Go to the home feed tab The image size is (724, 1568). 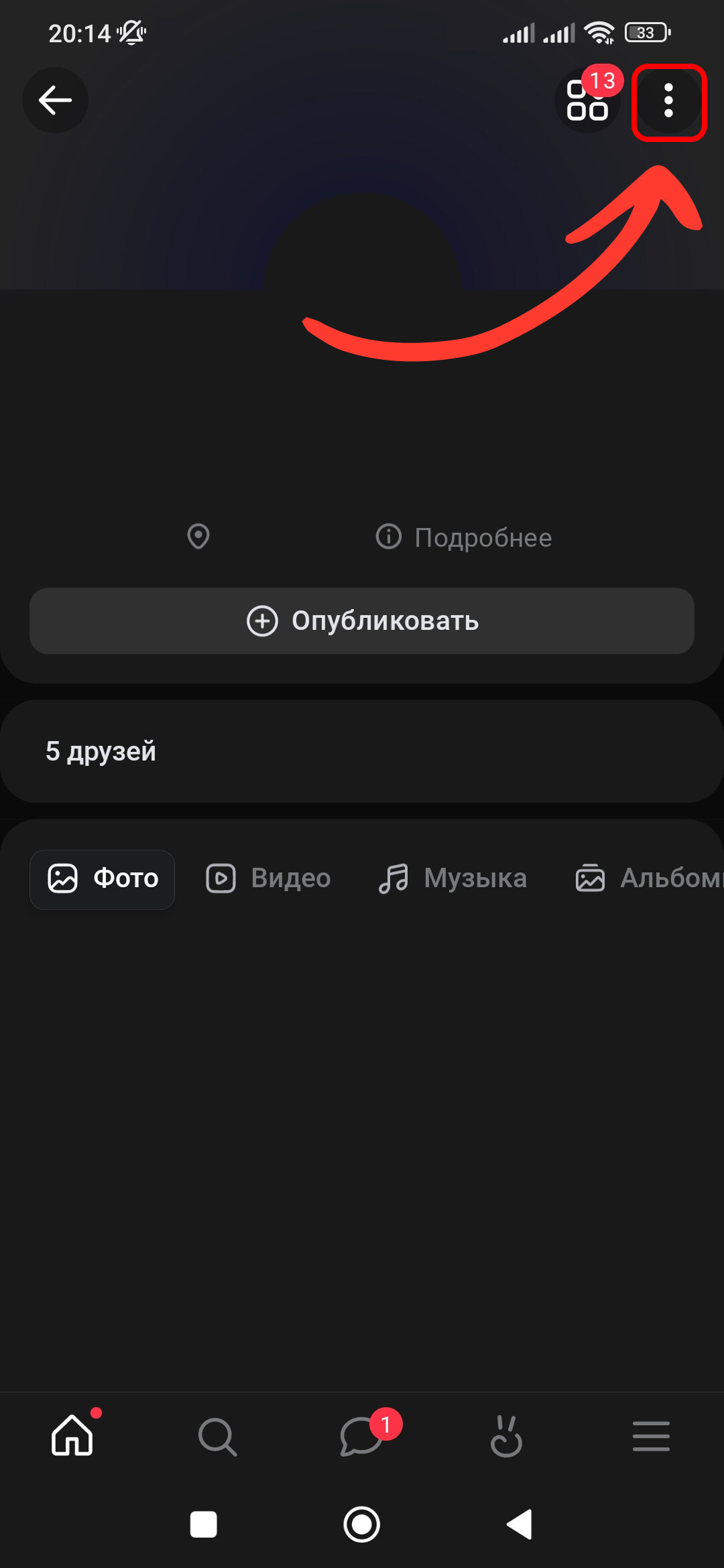coord(72,1435)
